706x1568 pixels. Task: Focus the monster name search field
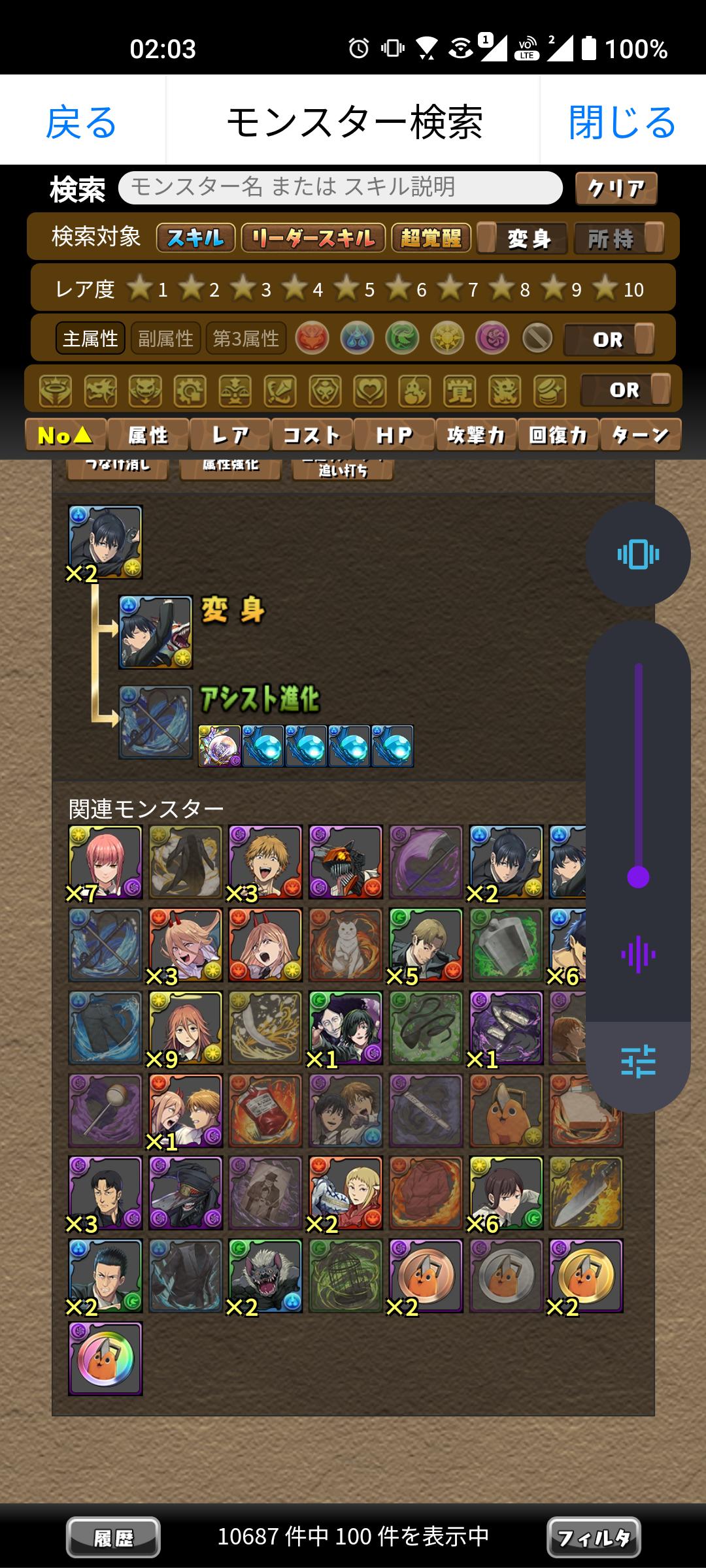click(340, 188)
